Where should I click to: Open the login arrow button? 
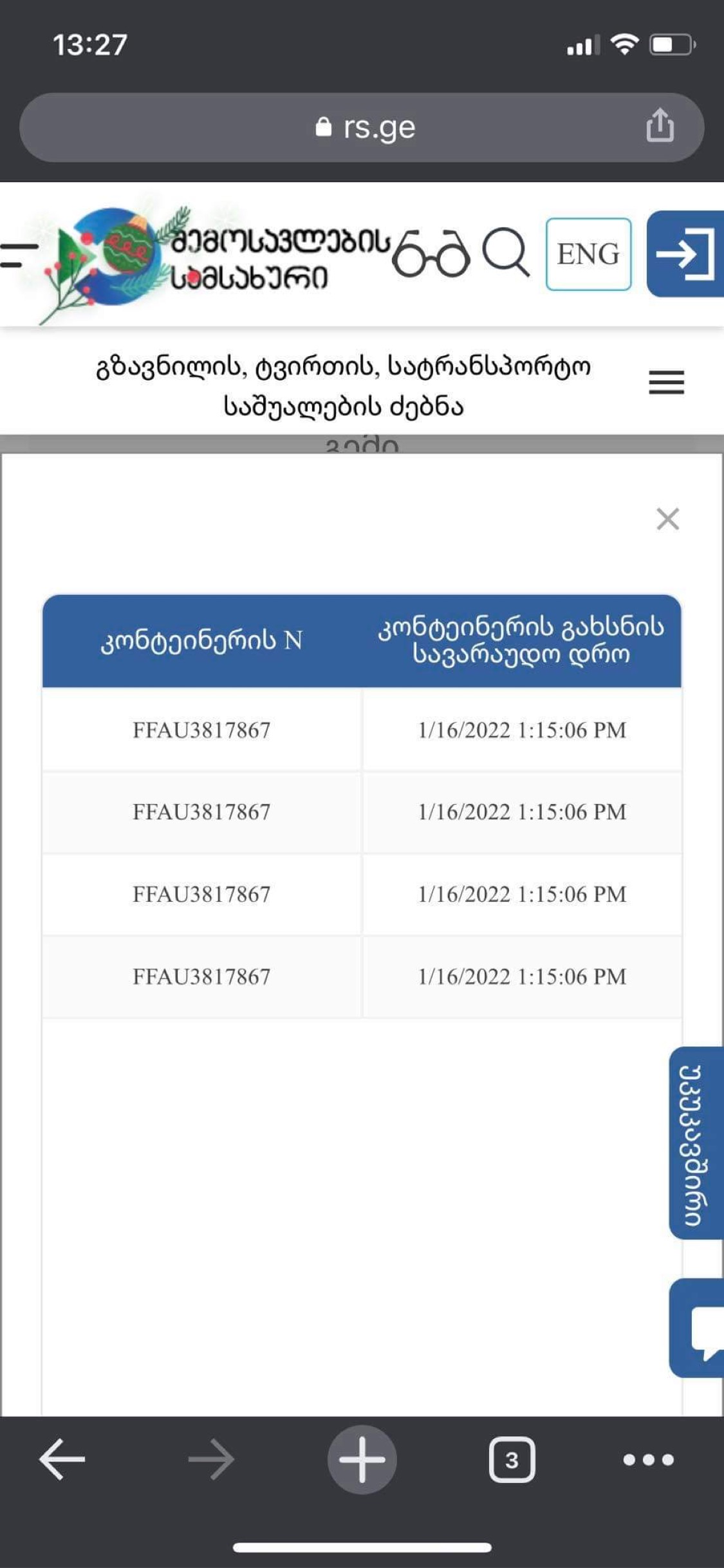[x=685, y=254]
